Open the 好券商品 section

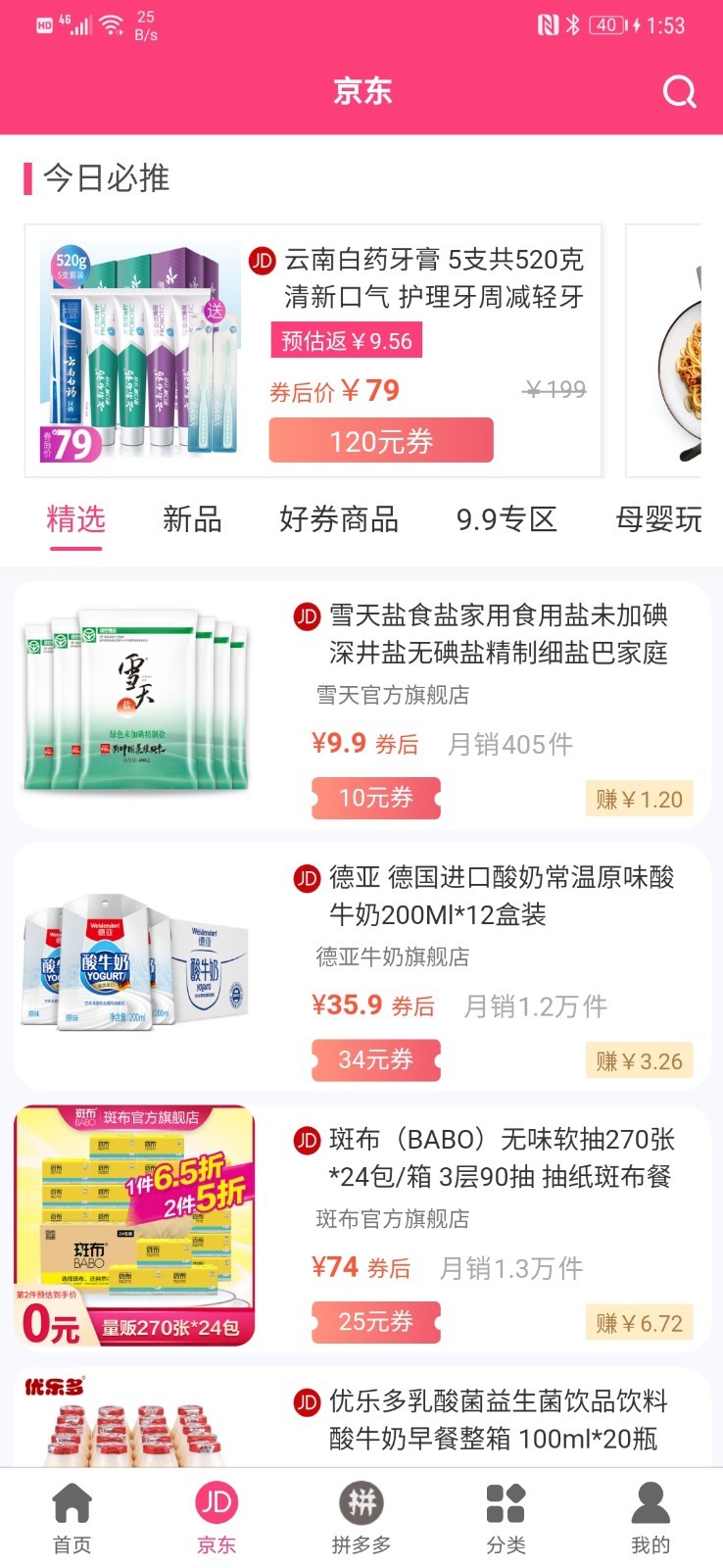coord(338,520)
